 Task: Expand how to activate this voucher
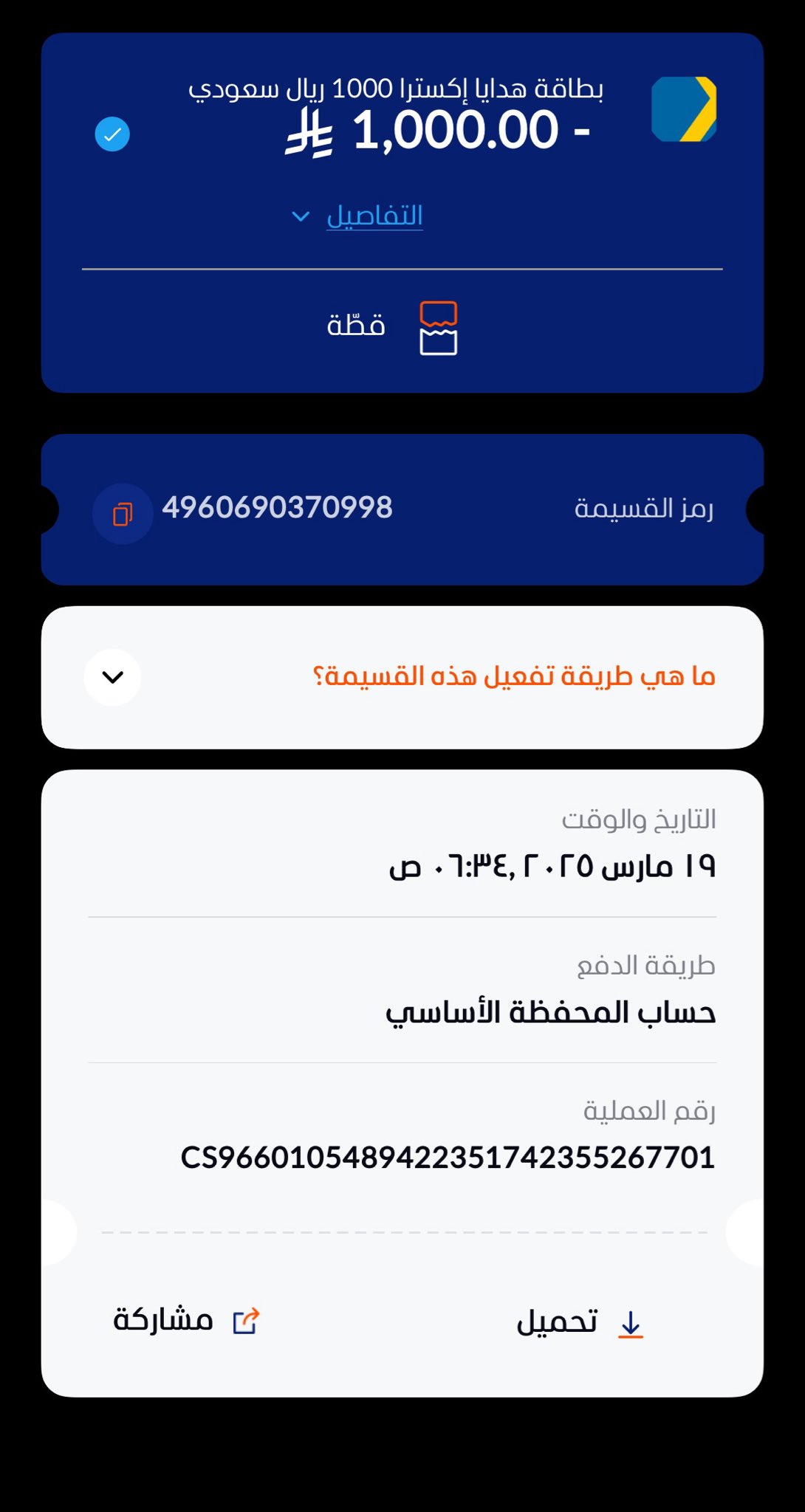[x=112, y=677]
